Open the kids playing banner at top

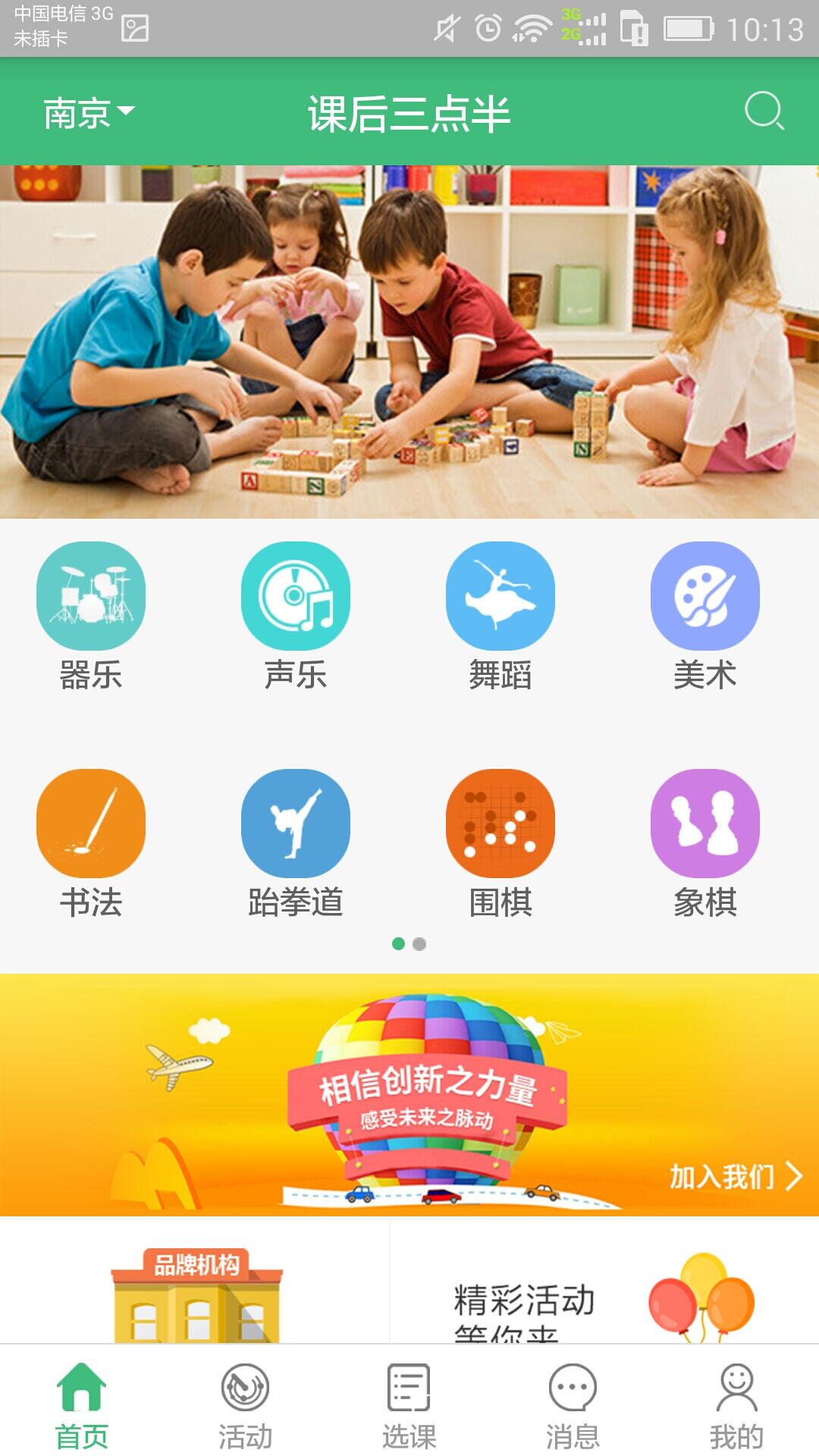(x=409, y=341)
